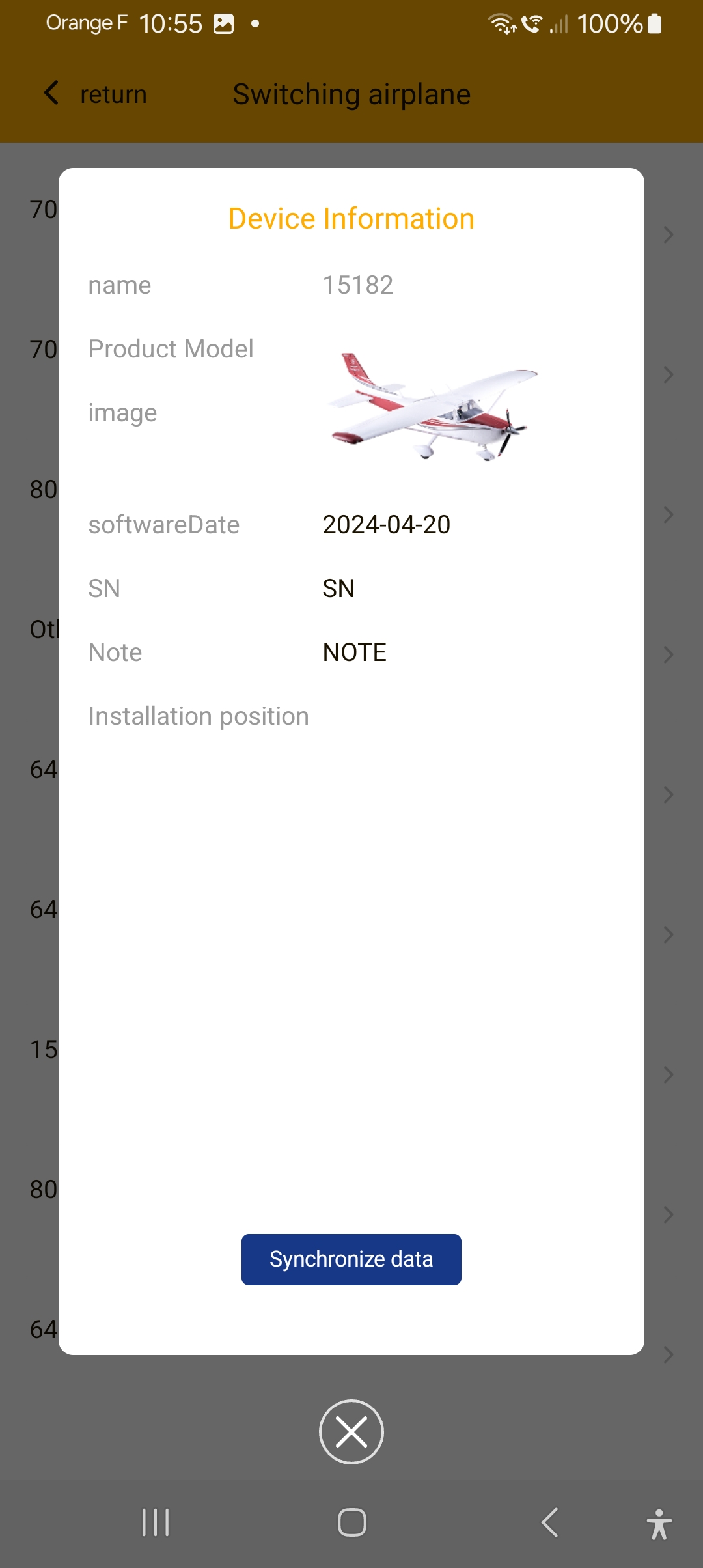Open the system home screen

coord(351,1522)
